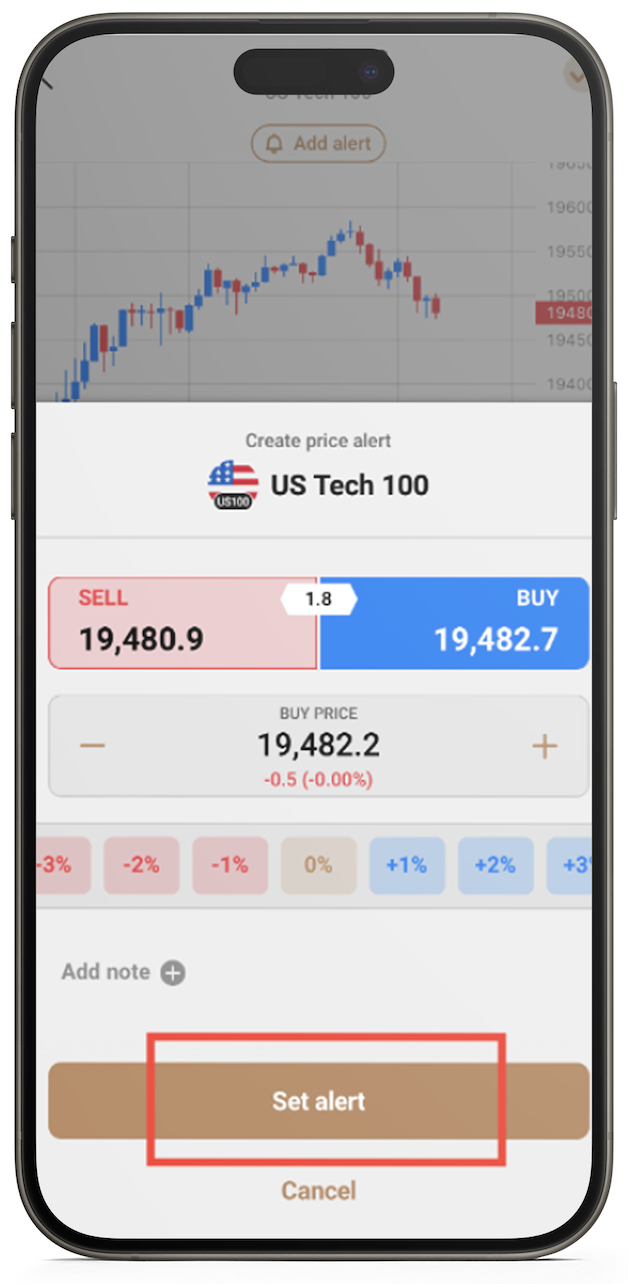This screenshot has width=628, height=1284.
Task: Tap the Set alert button
Action: [x=318, y=1101]
